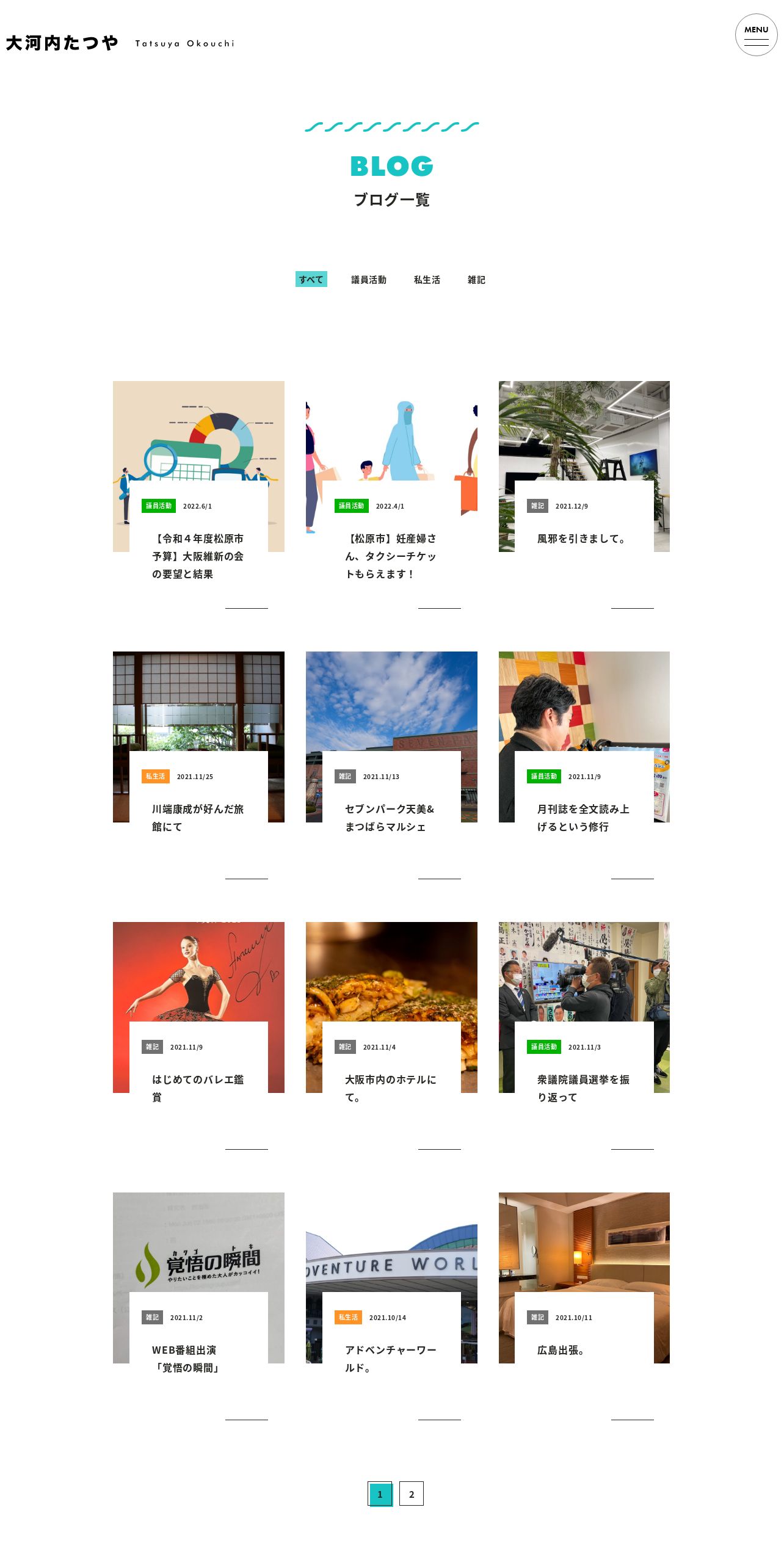Filter posts by 雑記
Viewport: 784px width, 1568px height.
[476, 280]
